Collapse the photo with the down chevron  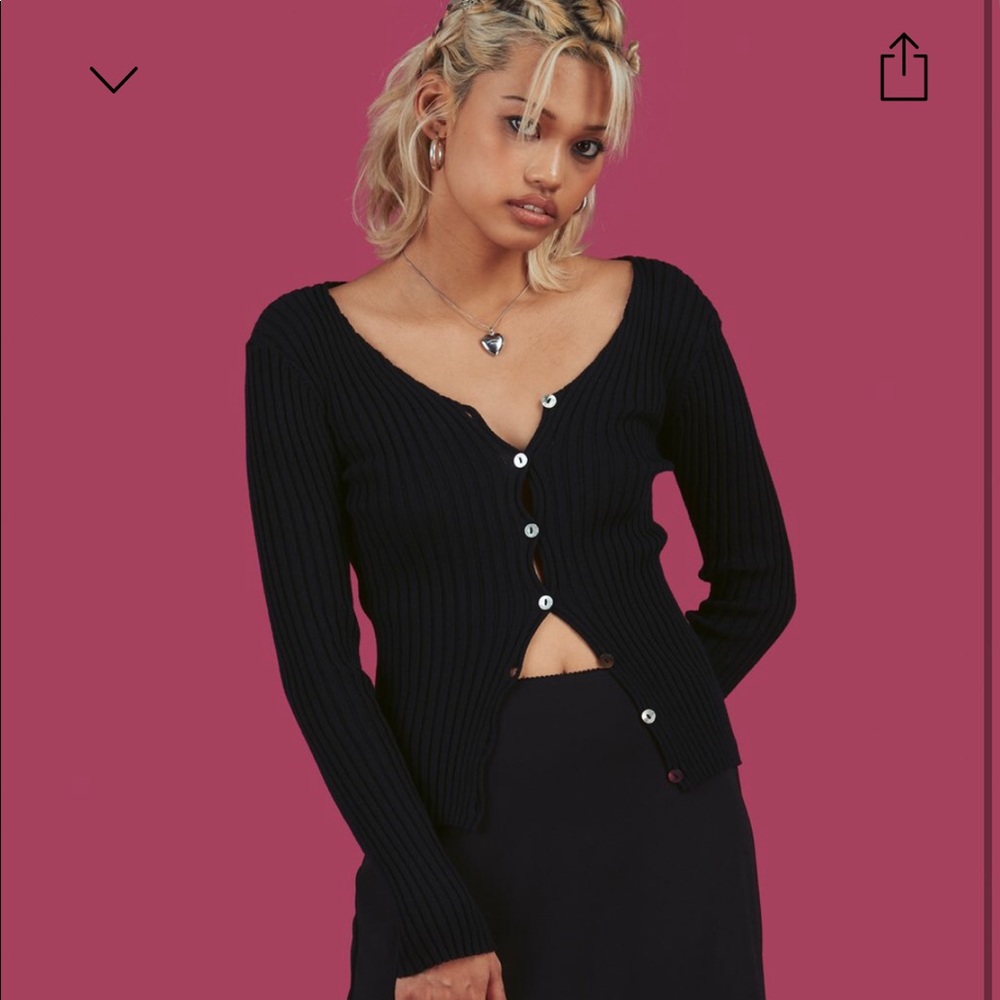[x=113, y=79]
